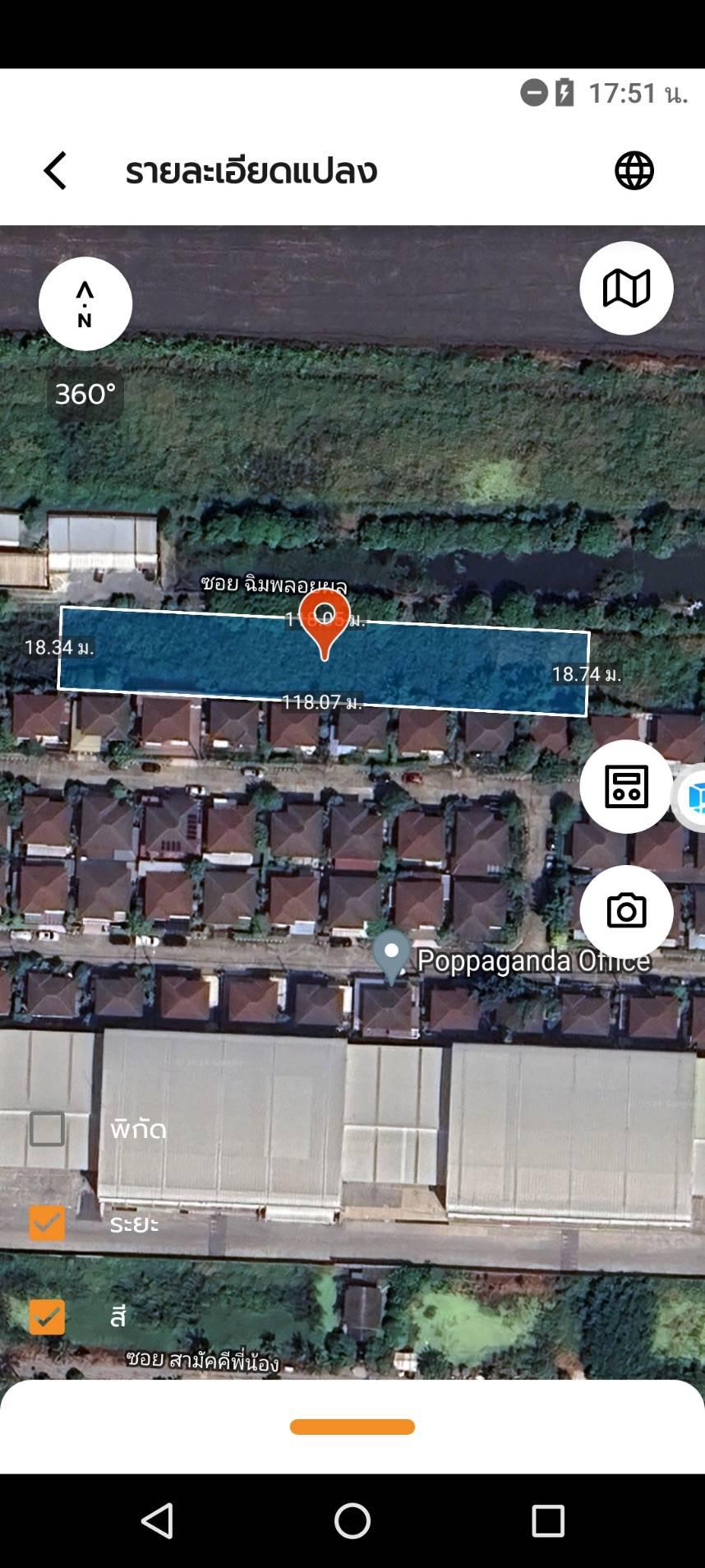Tap the camera capture button
Image resolution: width=705 pixels, height=1568 pixels.
(626, 911)
